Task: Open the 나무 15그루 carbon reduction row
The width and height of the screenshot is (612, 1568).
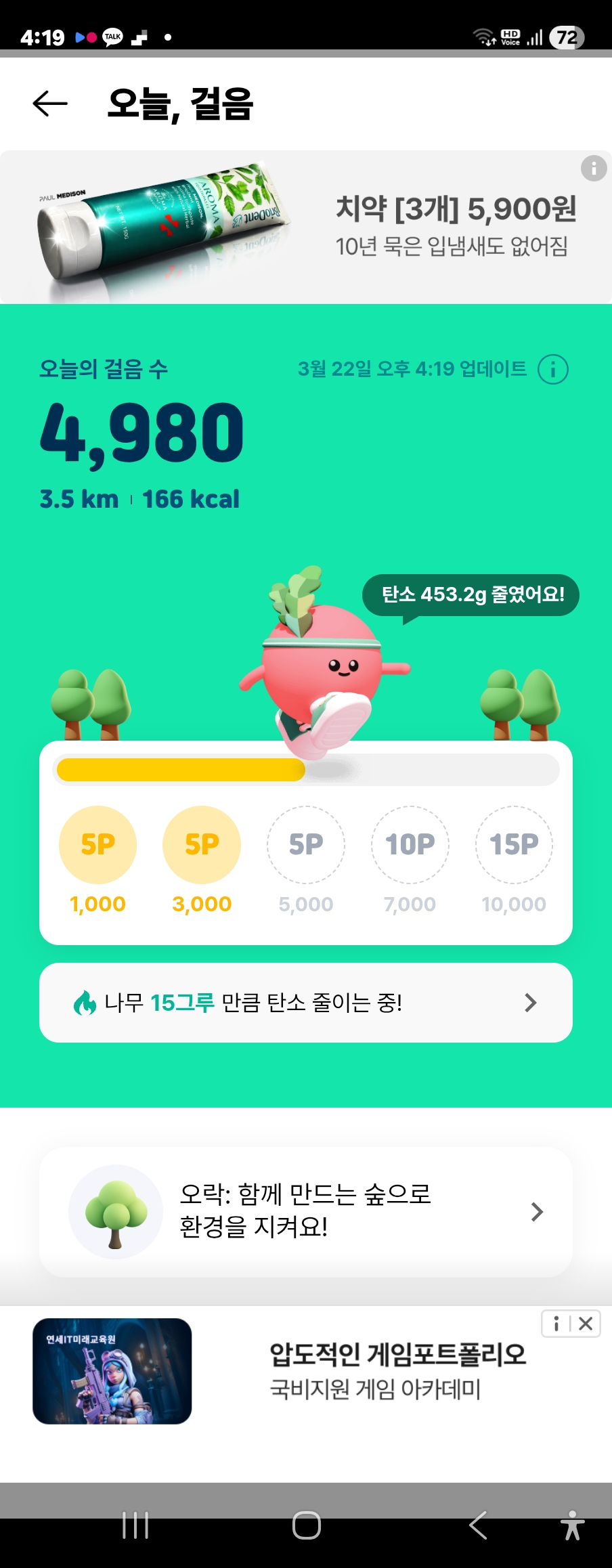Action: pos(306,1003)
